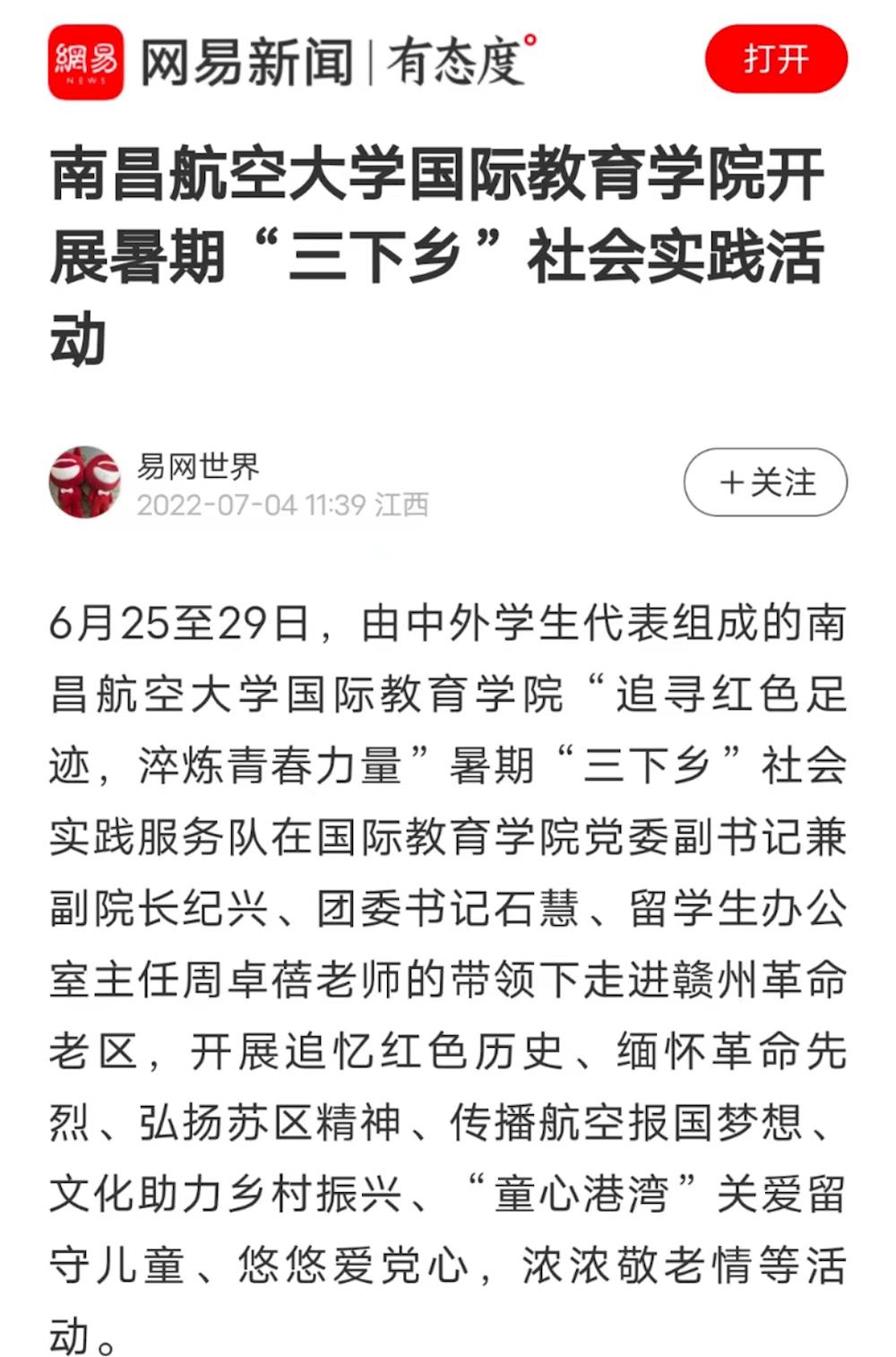
Task: Open the 易网世界 author avatar
Action: (x=85, y=482)
